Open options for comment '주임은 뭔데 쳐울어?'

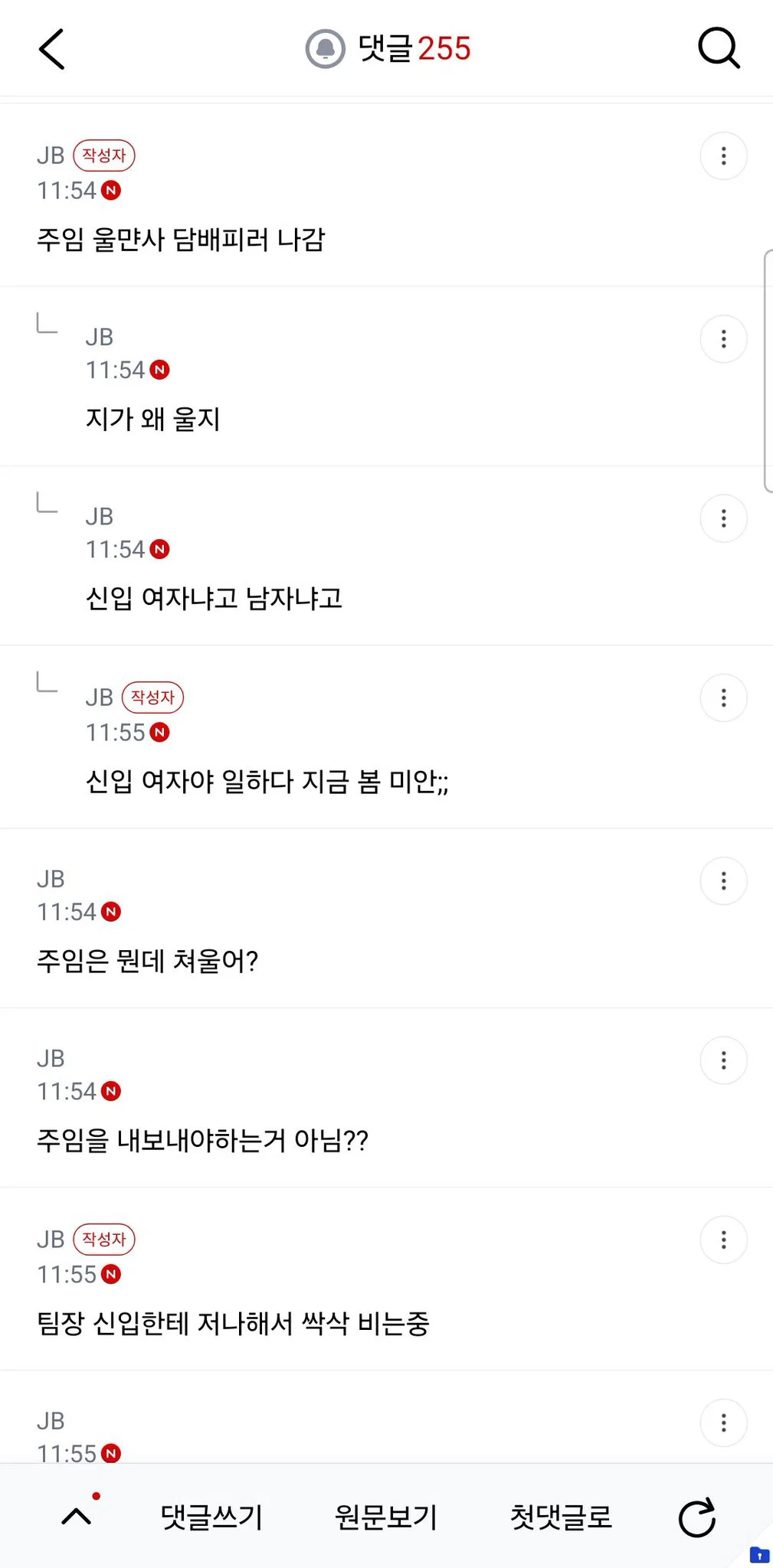723,881
